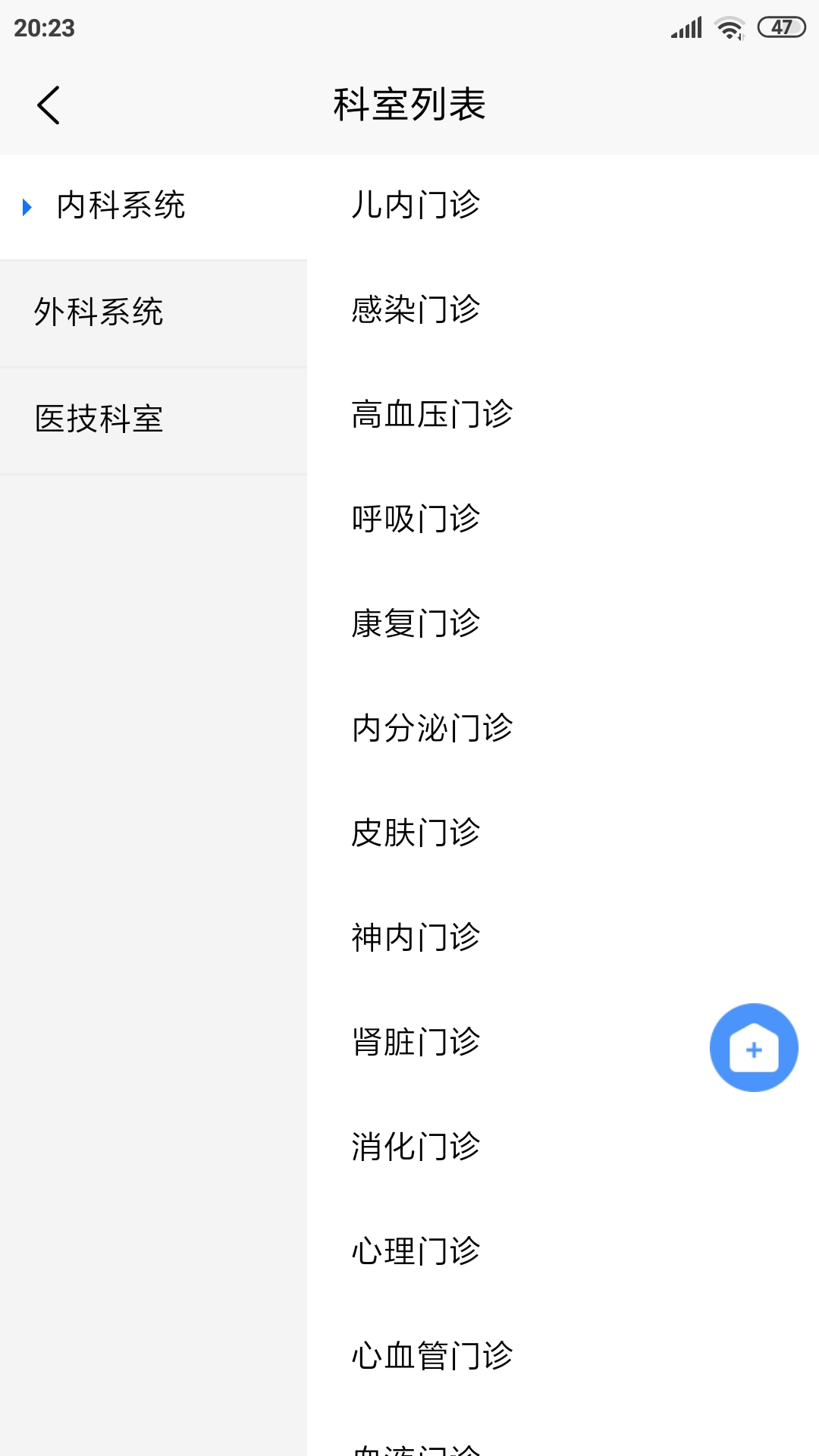
Task: Open 儿内门诊 department
Action: click(416, 205)
